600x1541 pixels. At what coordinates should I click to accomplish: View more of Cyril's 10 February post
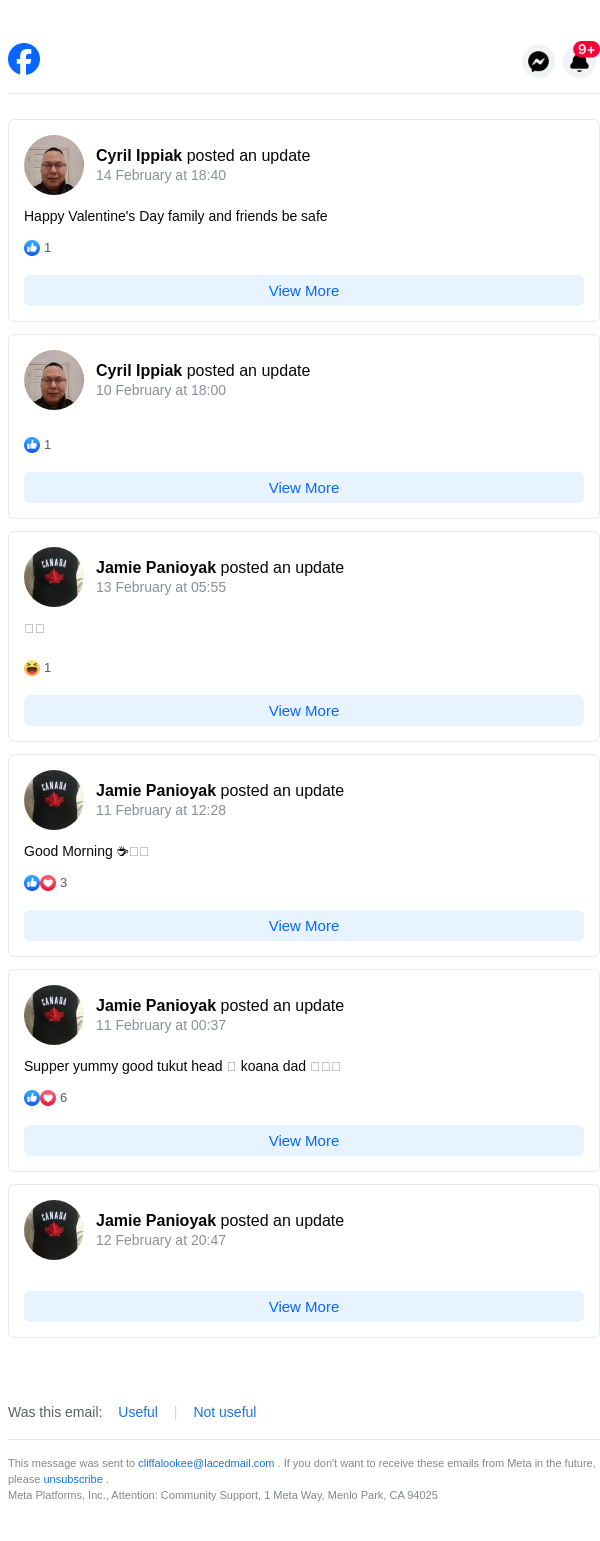(304, 488)
